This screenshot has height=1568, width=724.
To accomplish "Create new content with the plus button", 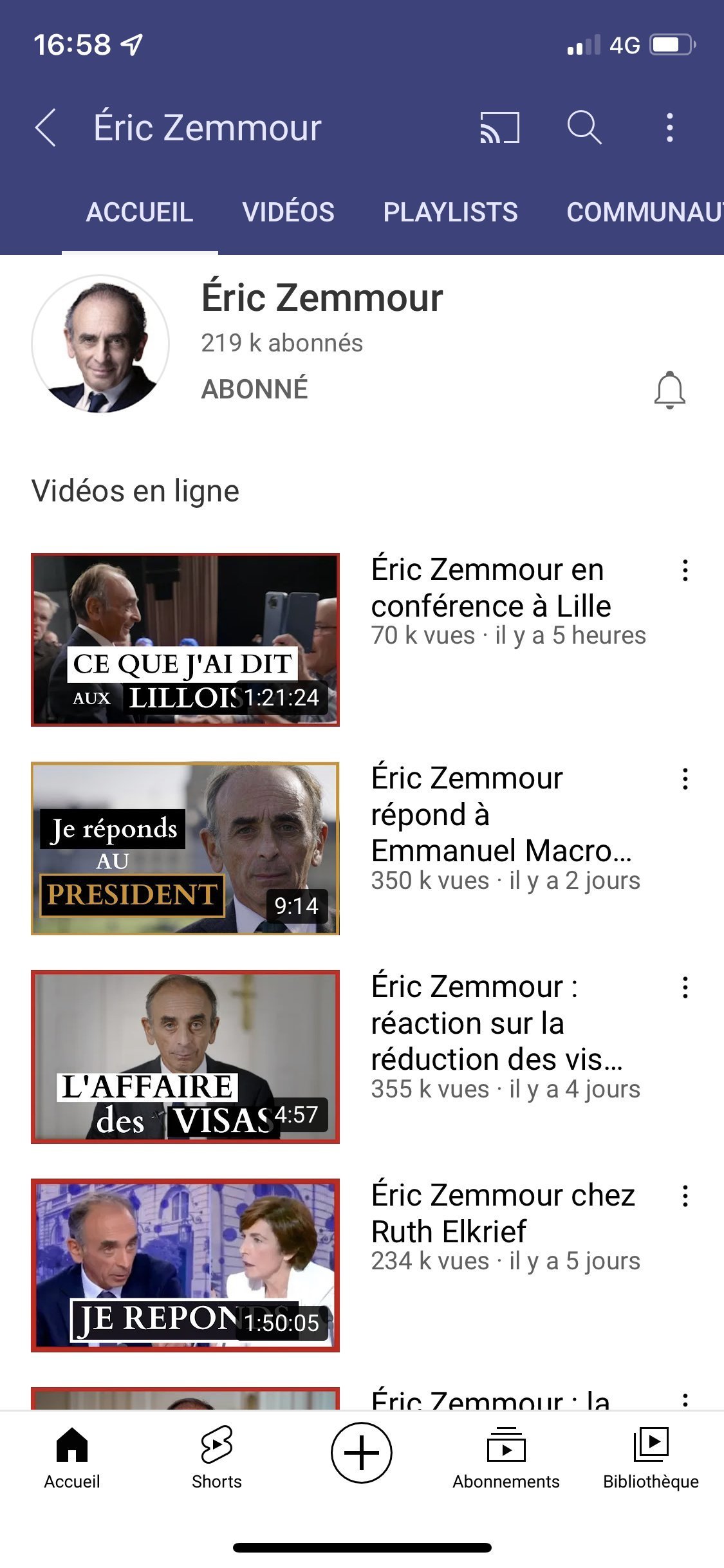I will pyautogui.click(x=362, y=1453).
